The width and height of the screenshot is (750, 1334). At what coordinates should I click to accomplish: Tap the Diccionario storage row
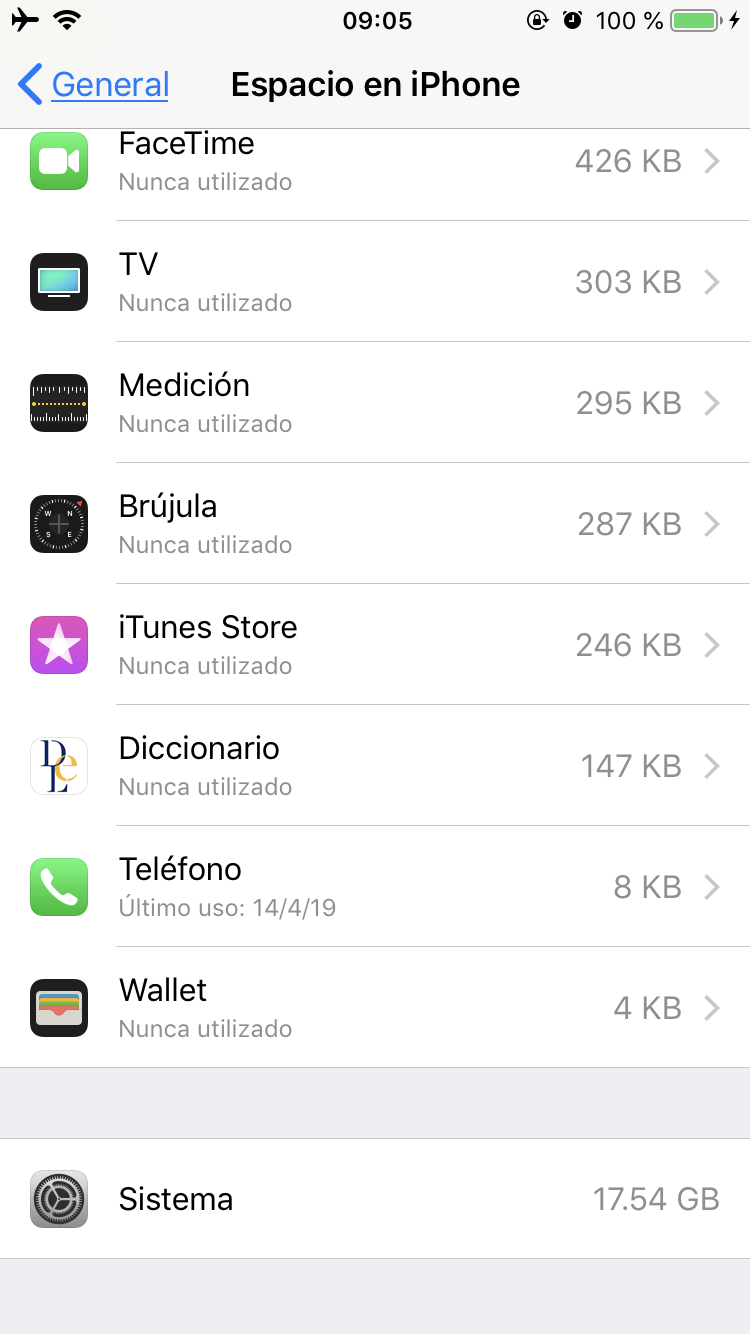click(x=375, y=766)
